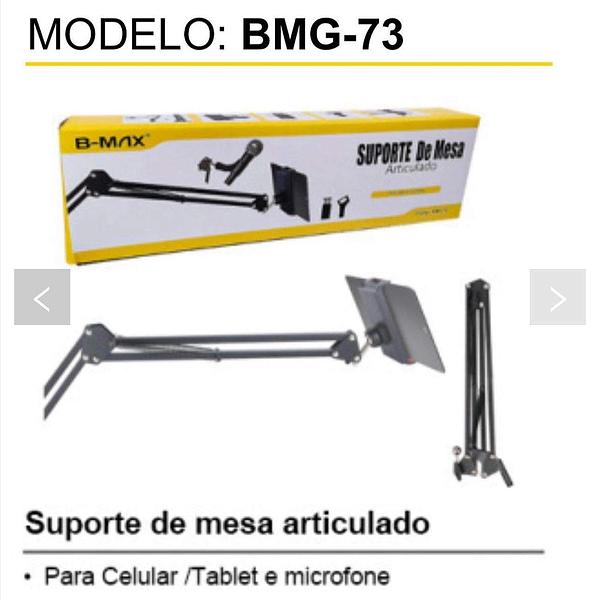Screen dimensions: 600x600
Task: Go to the previous product image
Action: click(x=42, y=297)
